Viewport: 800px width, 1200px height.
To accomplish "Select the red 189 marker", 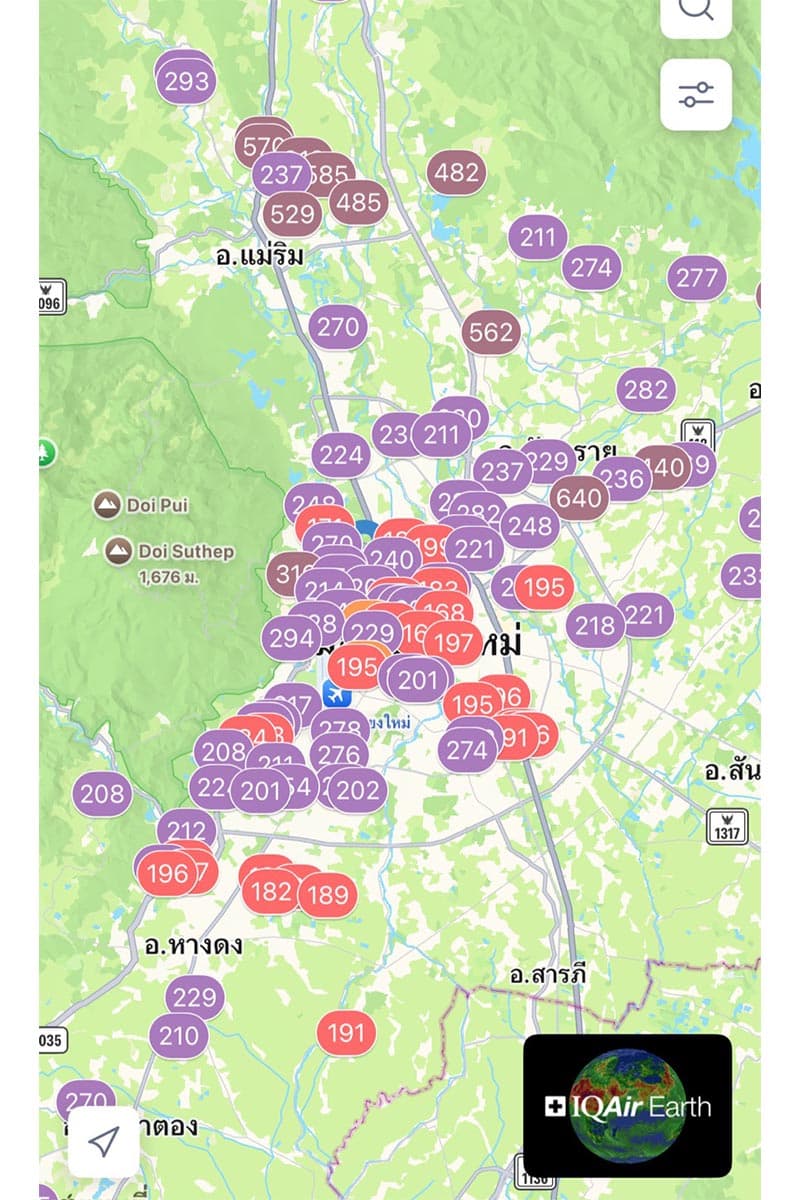I will [x=327, y=894].
